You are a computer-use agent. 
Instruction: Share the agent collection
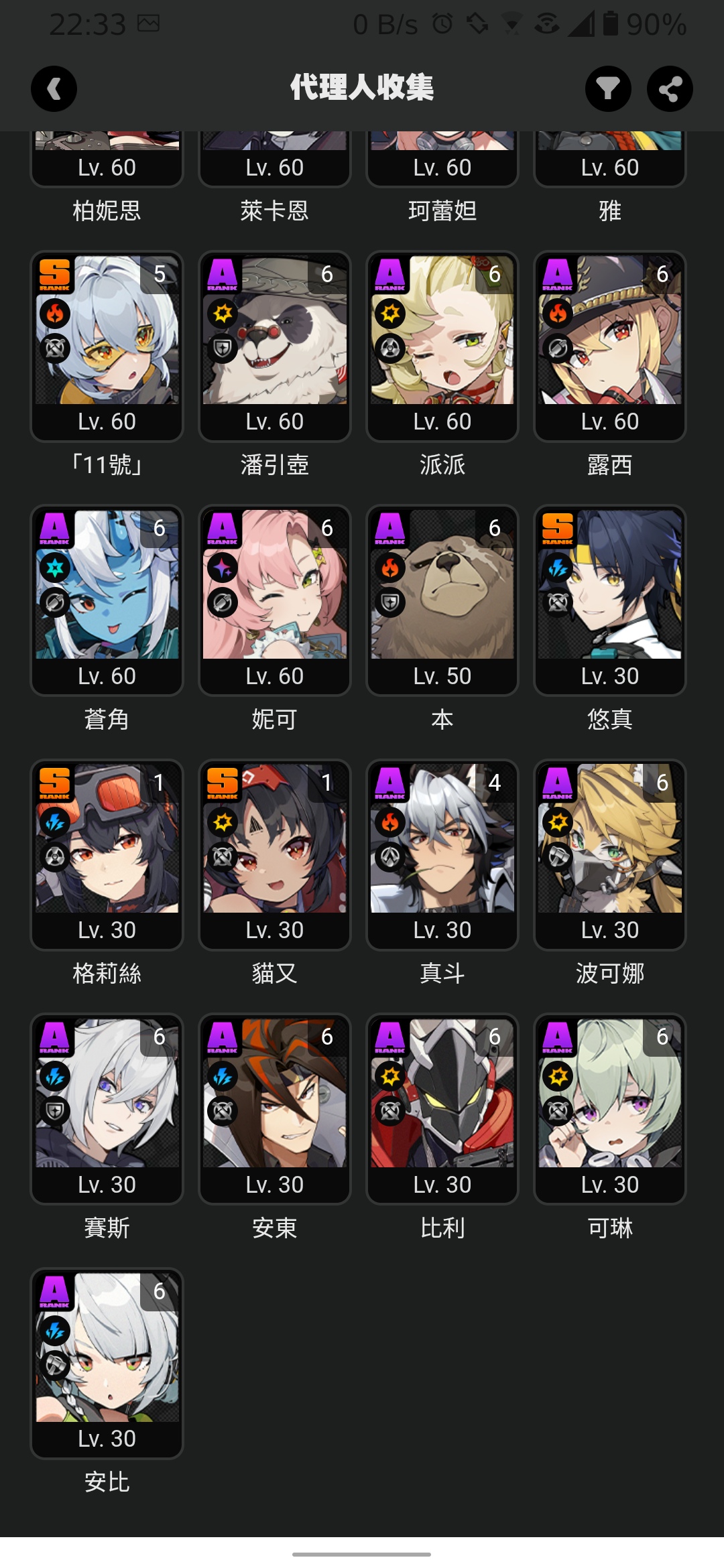click(x=670, y=88)
